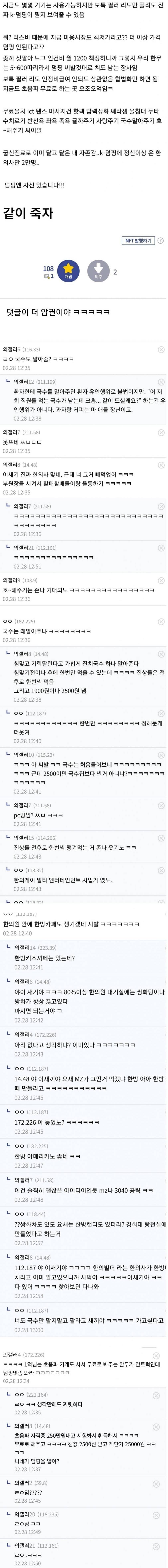Viewport: 168px width, 1568px height.
Task: Tap the NFT 발행하기 button
Action: point(138,240)
